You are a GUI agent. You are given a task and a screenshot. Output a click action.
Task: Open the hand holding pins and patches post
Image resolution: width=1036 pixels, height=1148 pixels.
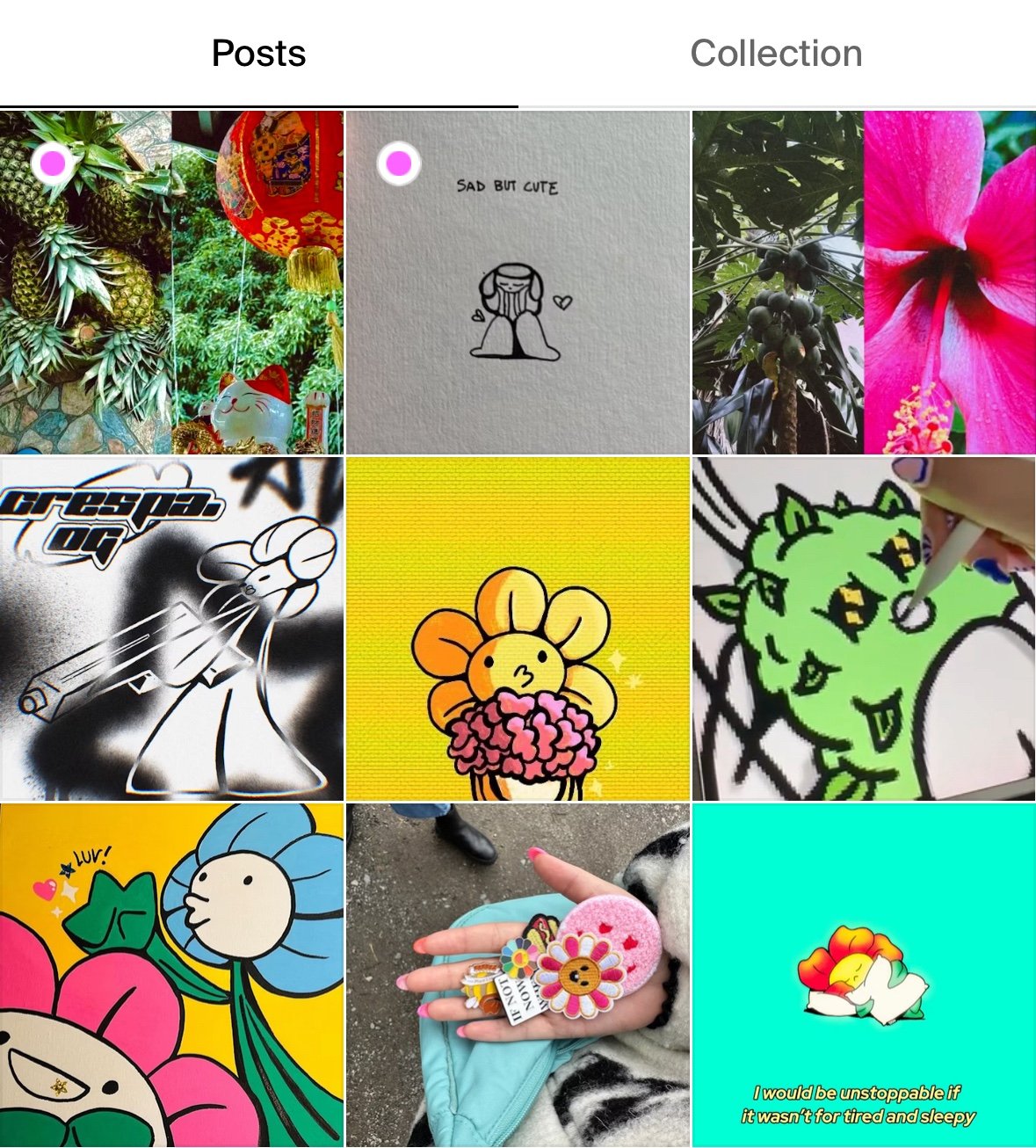pyautogui.click(x=518, y=975)
